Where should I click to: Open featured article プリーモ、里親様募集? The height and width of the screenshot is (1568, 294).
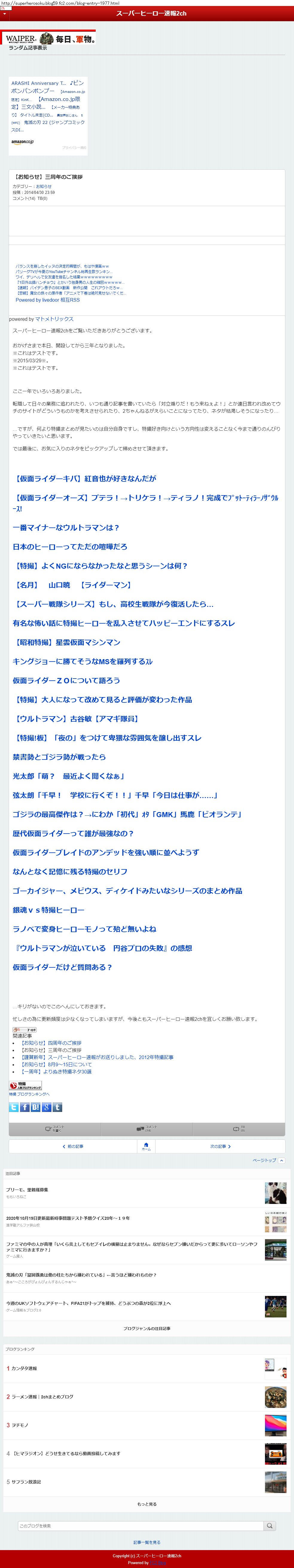click(x=27, y=1189)
